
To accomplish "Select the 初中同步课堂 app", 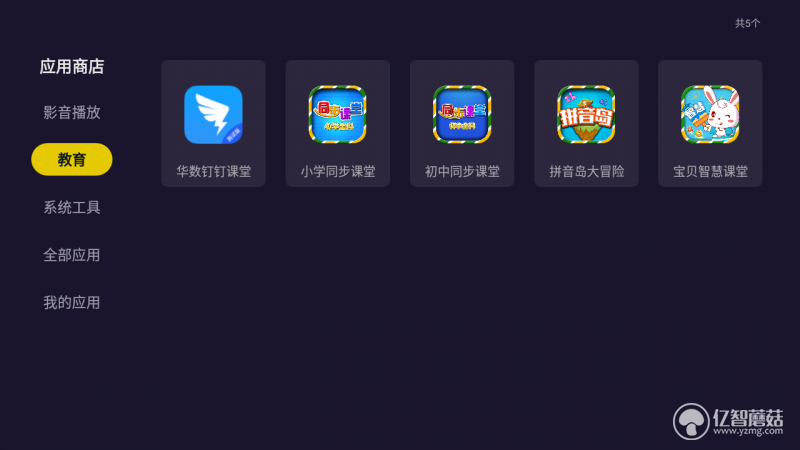I will click(461, 123).
